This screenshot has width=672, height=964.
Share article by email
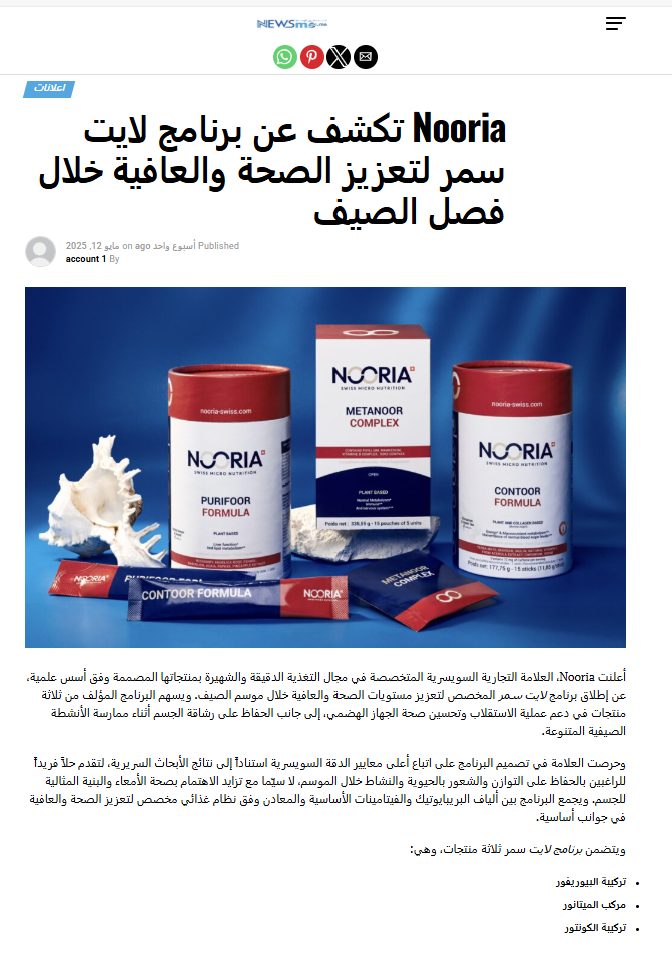(x=366, y=57)
